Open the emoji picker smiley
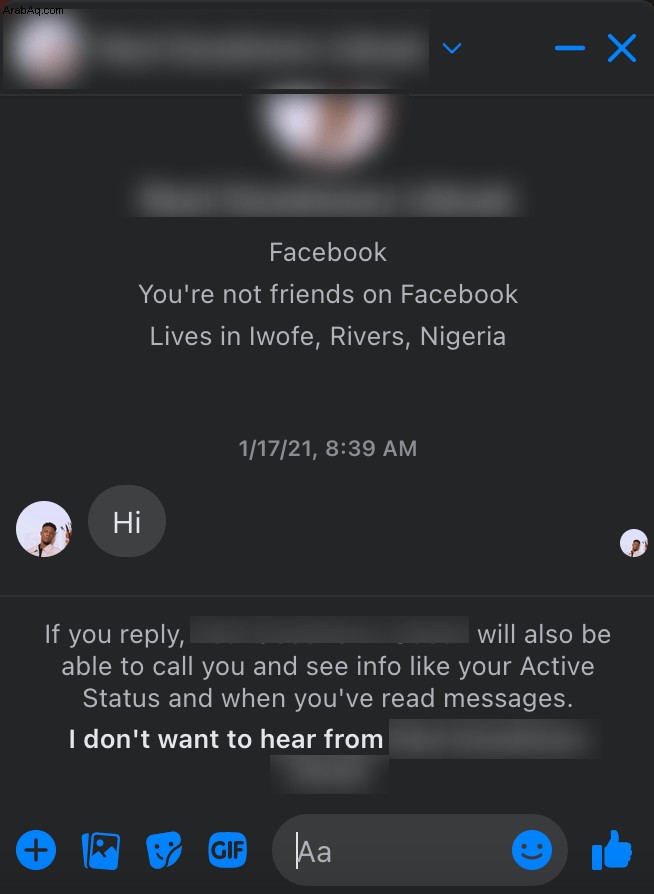Image resolution: width=654 pixels, height=894 pixels. (x=531, y=851)
